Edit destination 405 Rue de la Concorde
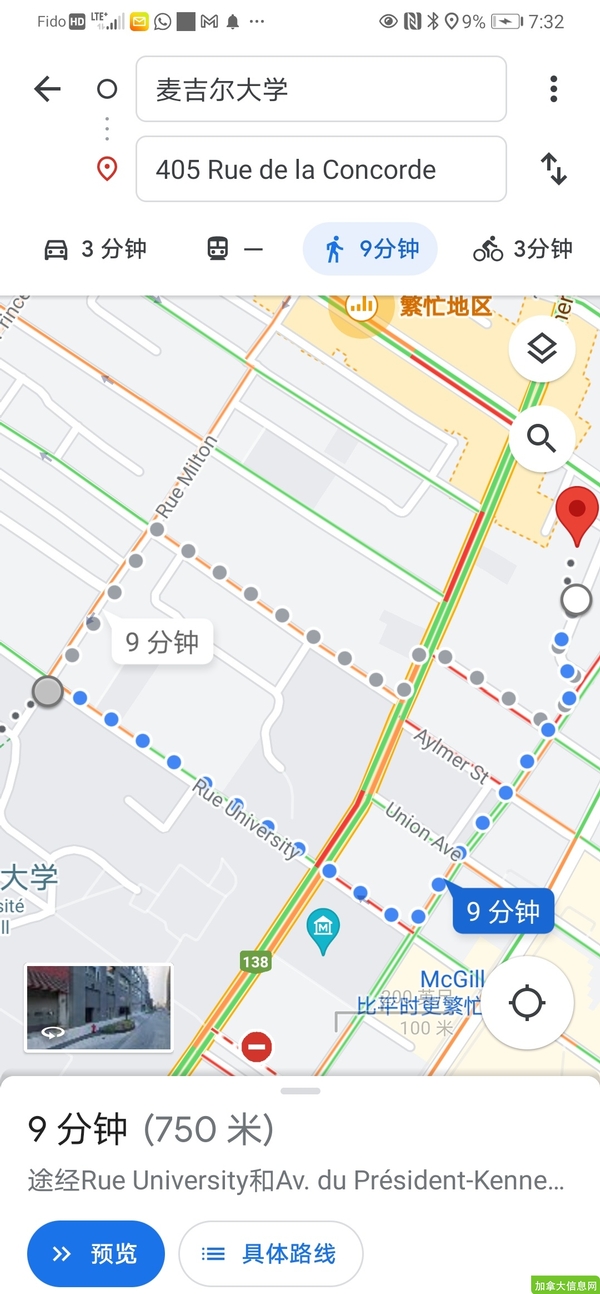The width and height of the screenshot is (600, 1294). point(321,169)
